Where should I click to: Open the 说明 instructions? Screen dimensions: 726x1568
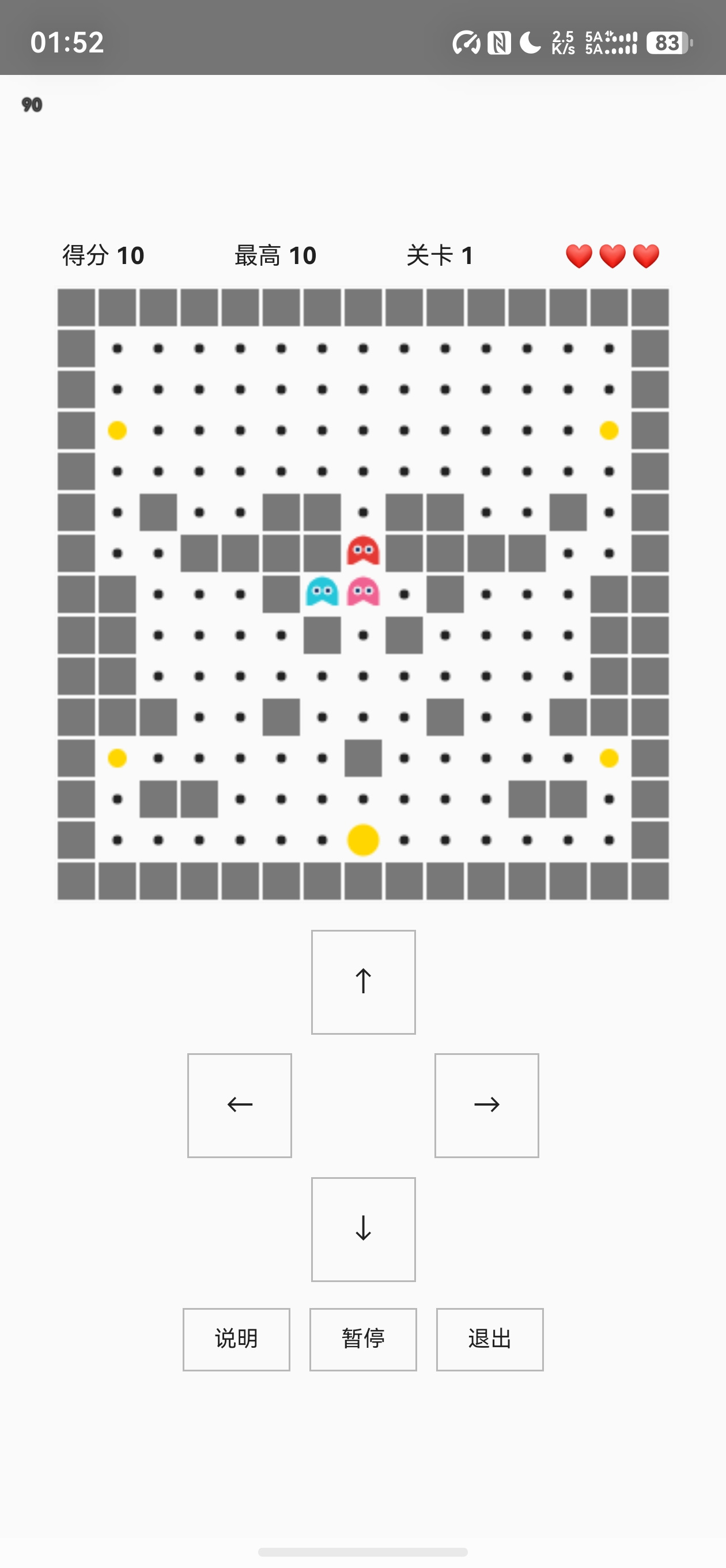point(237,1339)
